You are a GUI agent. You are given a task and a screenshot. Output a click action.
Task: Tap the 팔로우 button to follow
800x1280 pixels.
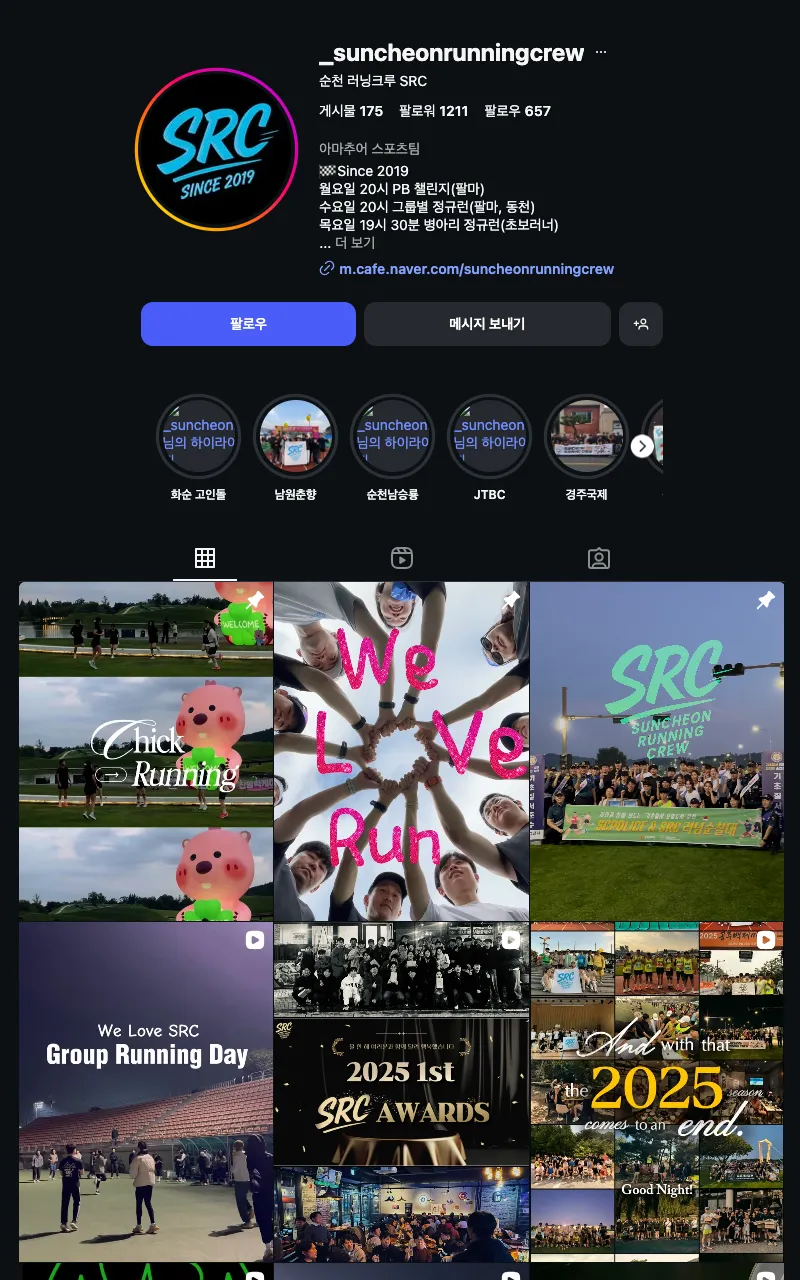coord(248,324)
